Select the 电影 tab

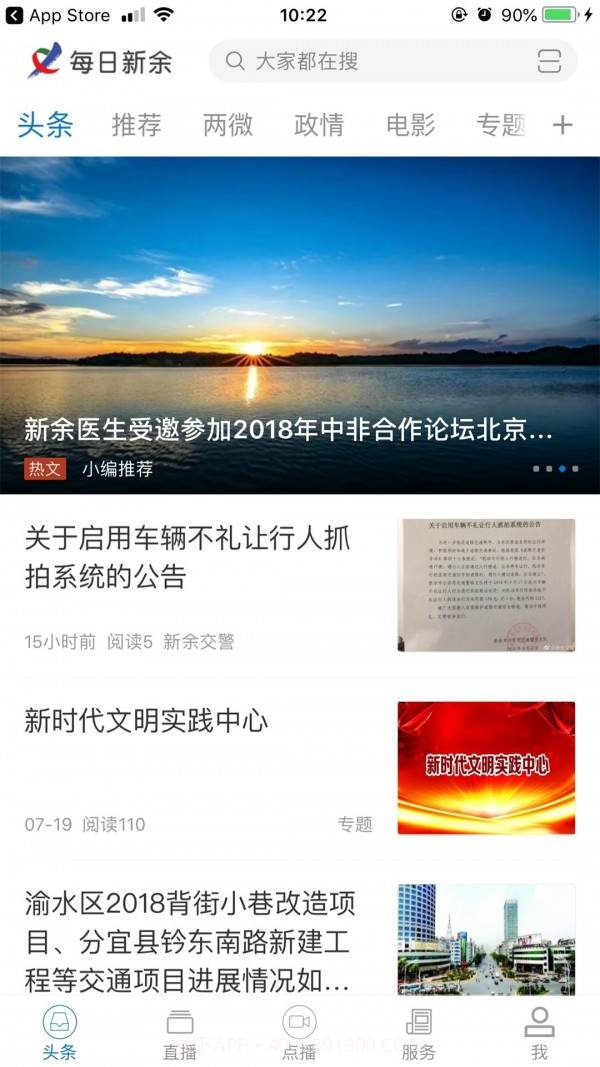411,125
